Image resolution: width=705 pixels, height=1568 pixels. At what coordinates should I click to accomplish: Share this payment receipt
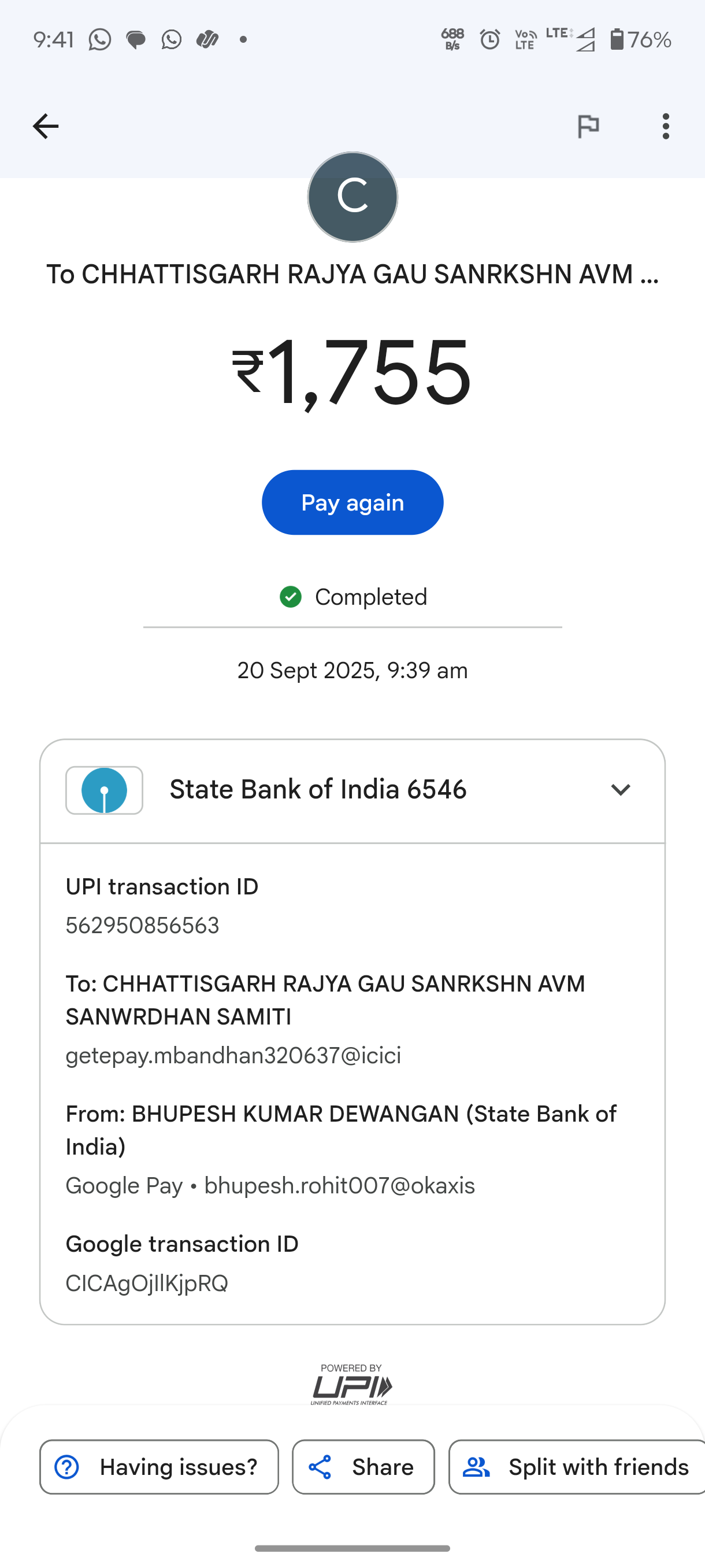pyautogui.click(x=363, y=1466)
